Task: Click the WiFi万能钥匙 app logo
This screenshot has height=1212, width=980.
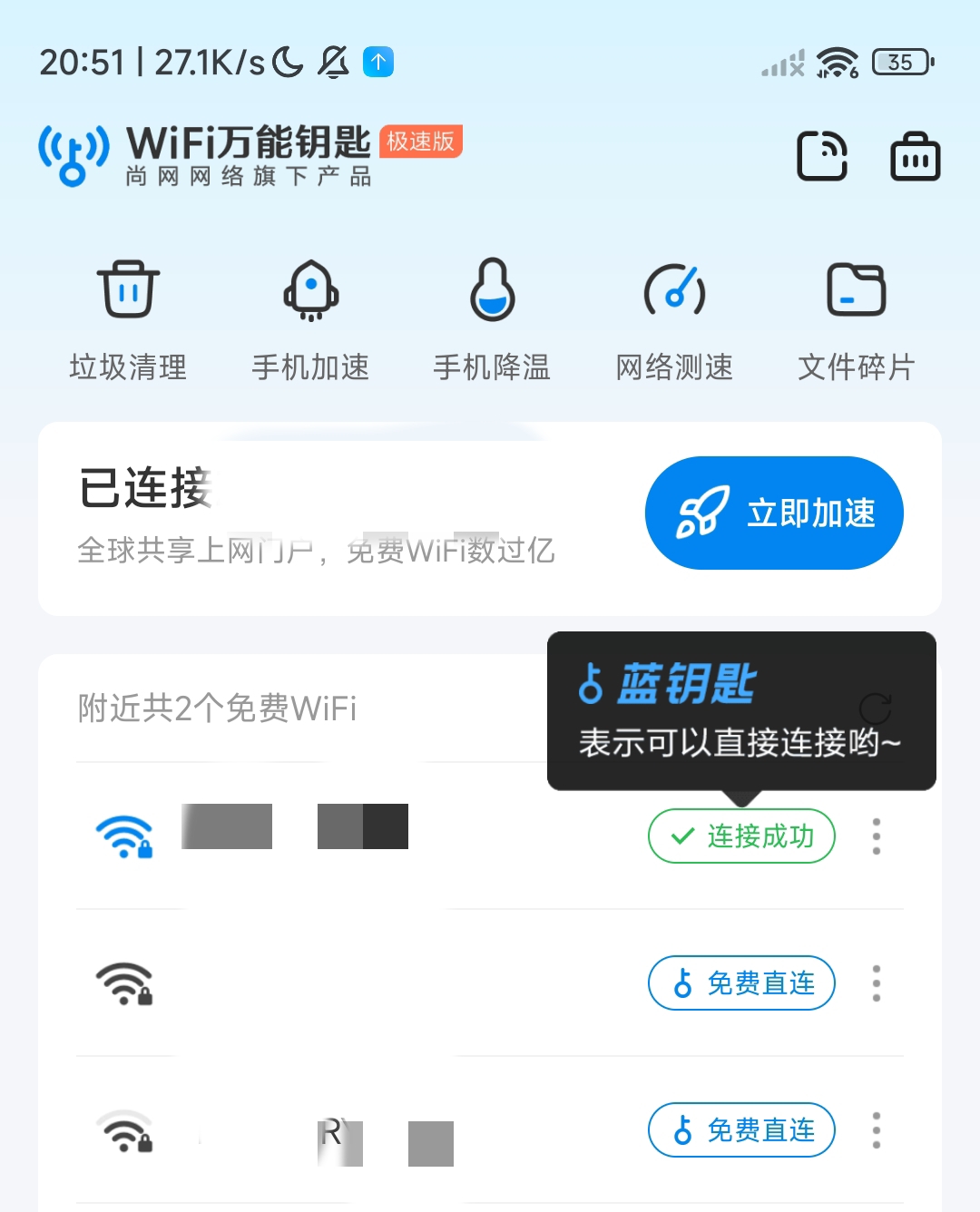Action: 71,154
